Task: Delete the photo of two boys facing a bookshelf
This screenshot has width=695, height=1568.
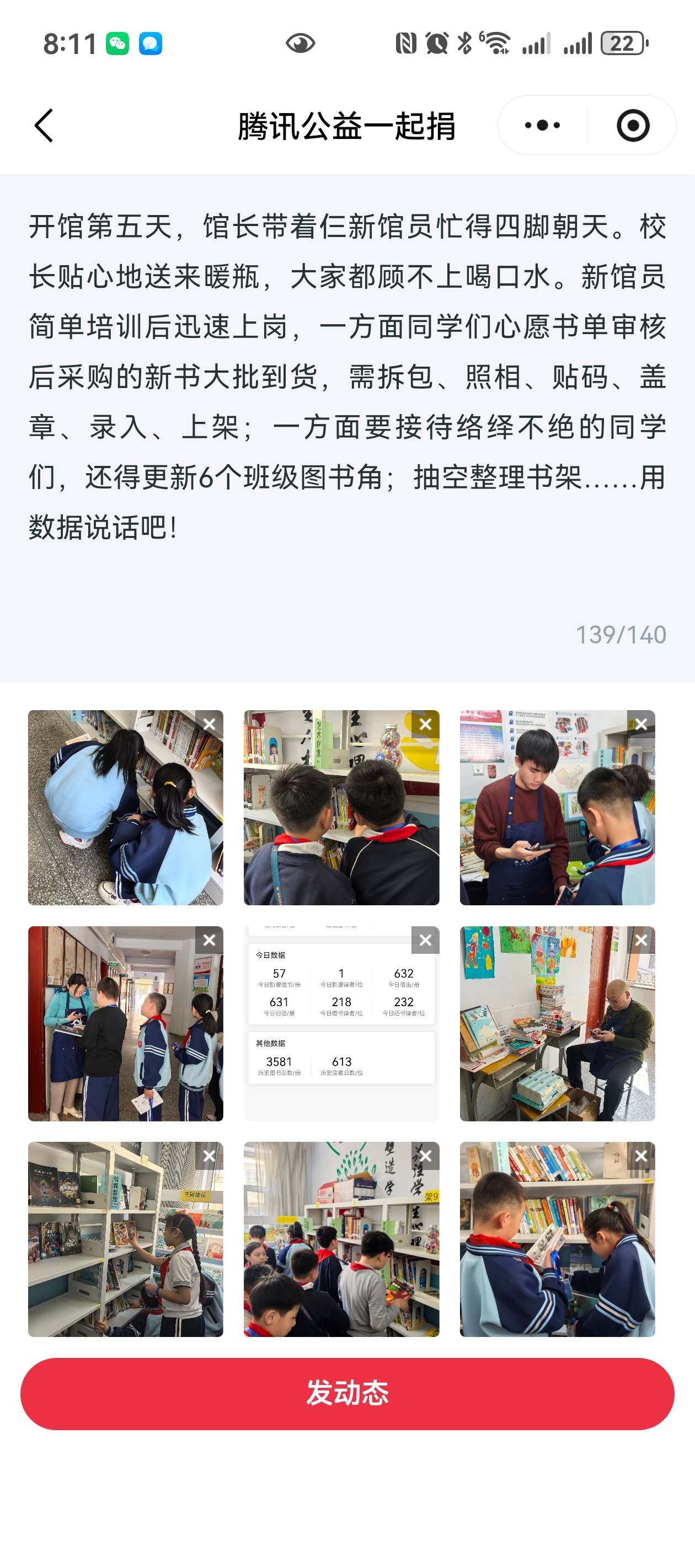Action: tap(425, 724)
